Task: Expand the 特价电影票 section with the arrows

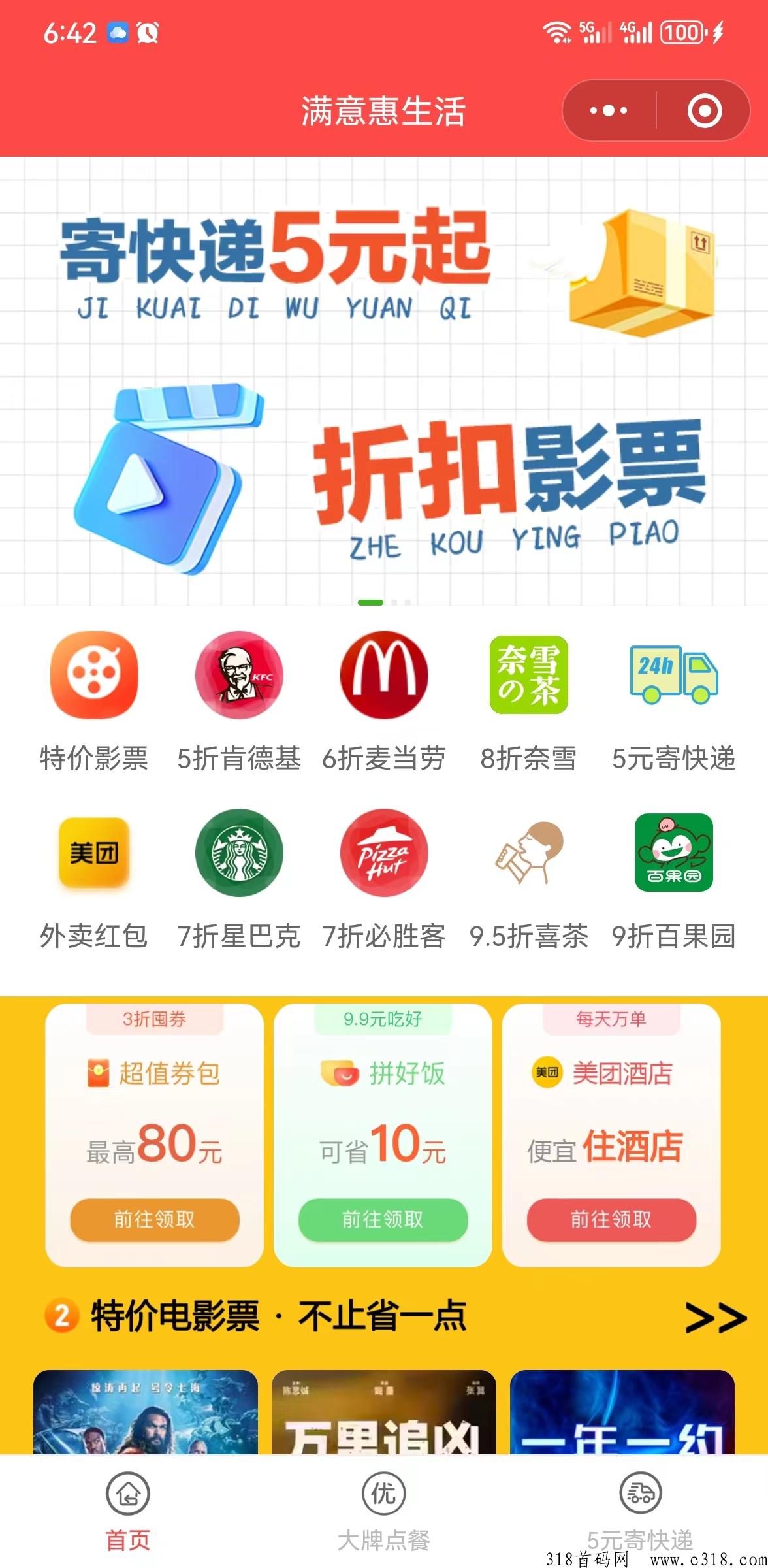Action: pyautogui.click(x=716, y=1318)
